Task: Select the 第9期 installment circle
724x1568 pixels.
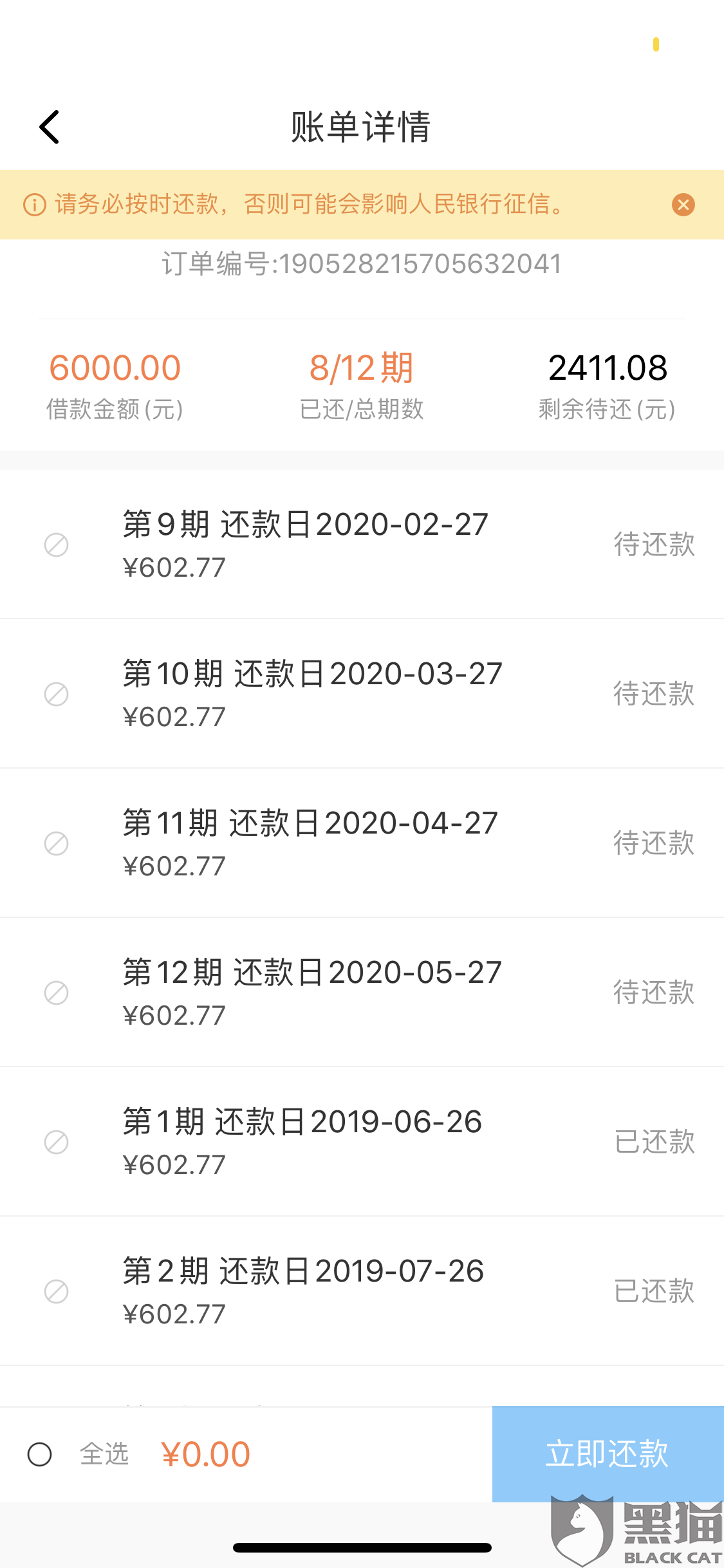Action: click(x=56, y=545)
